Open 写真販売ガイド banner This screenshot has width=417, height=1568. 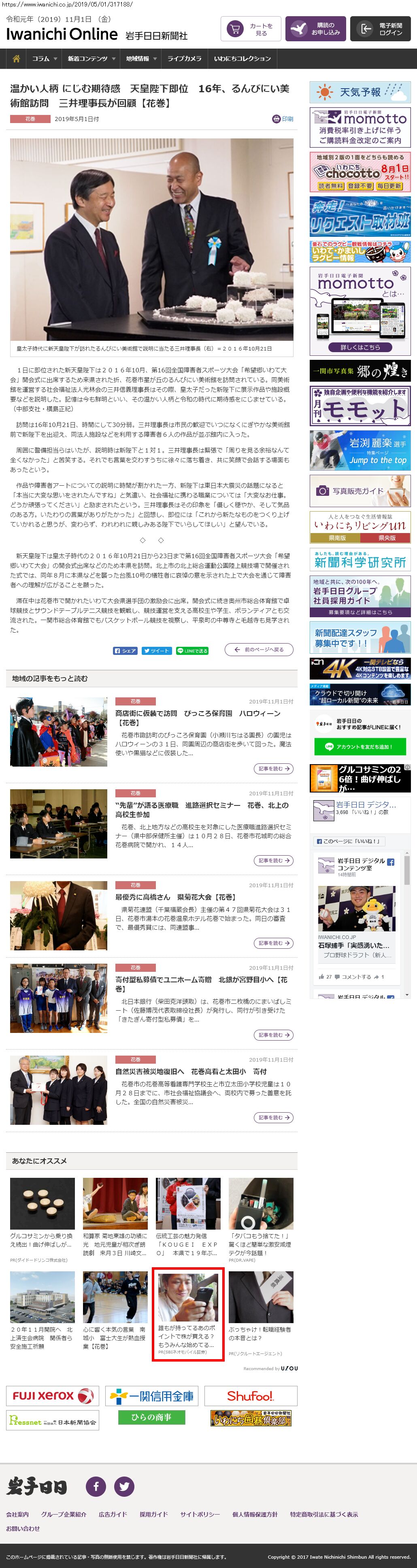[x=360, y=491]
